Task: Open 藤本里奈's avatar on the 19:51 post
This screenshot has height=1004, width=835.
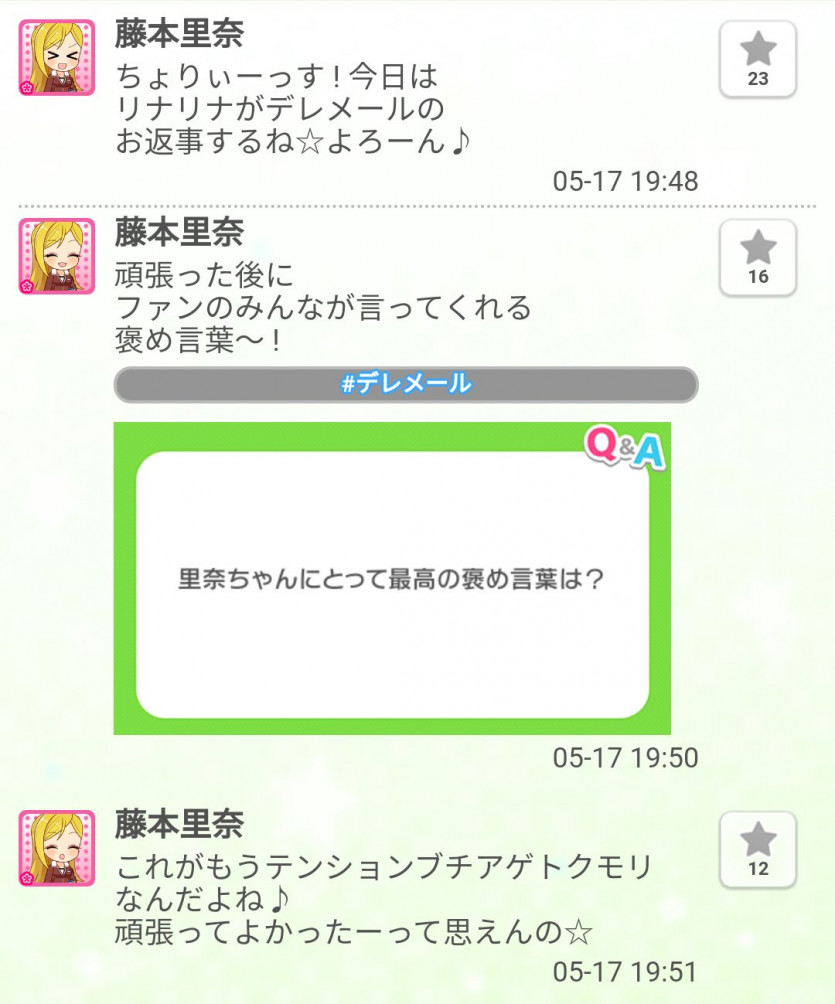Action: 57,848
